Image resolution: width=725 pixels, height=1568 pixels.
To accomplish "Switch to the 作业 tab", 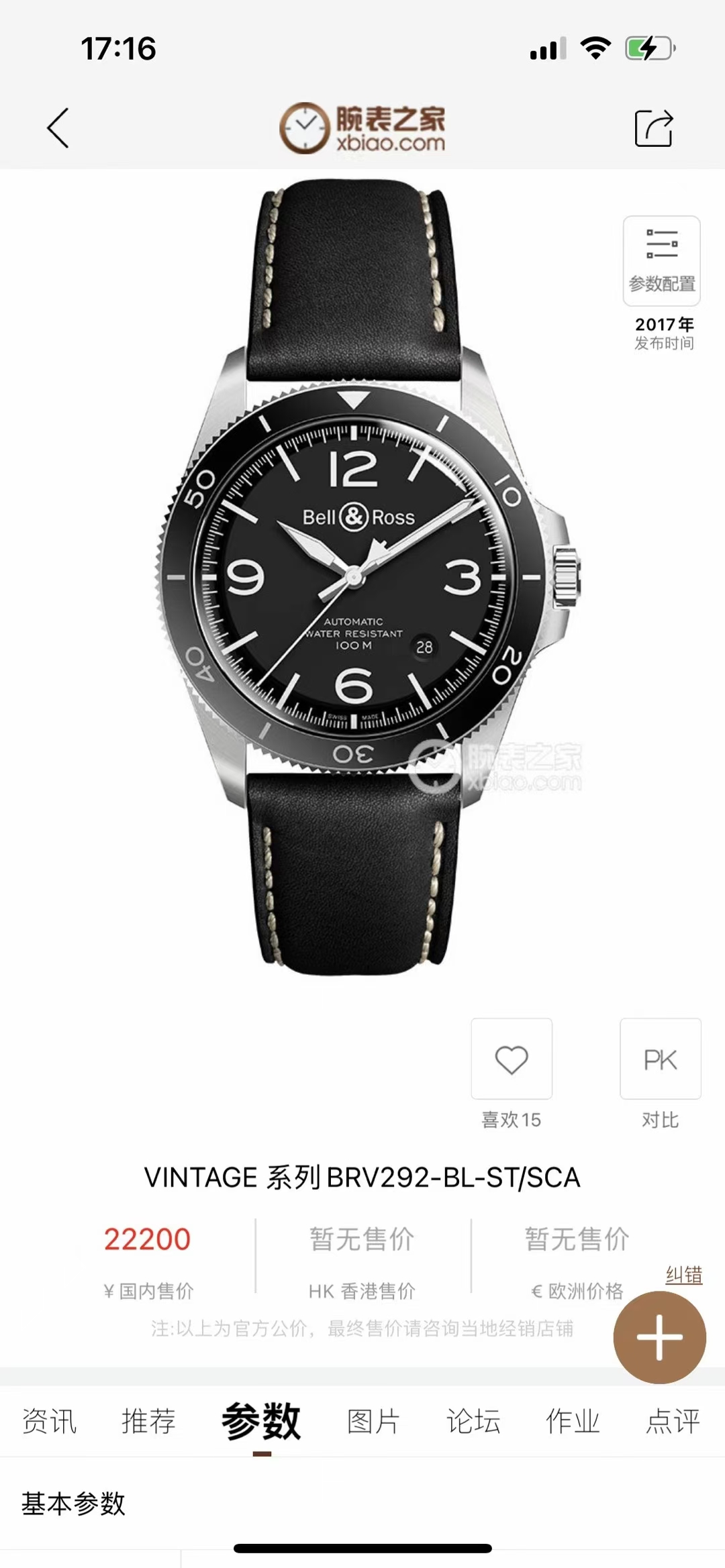I will (573, 1421).
